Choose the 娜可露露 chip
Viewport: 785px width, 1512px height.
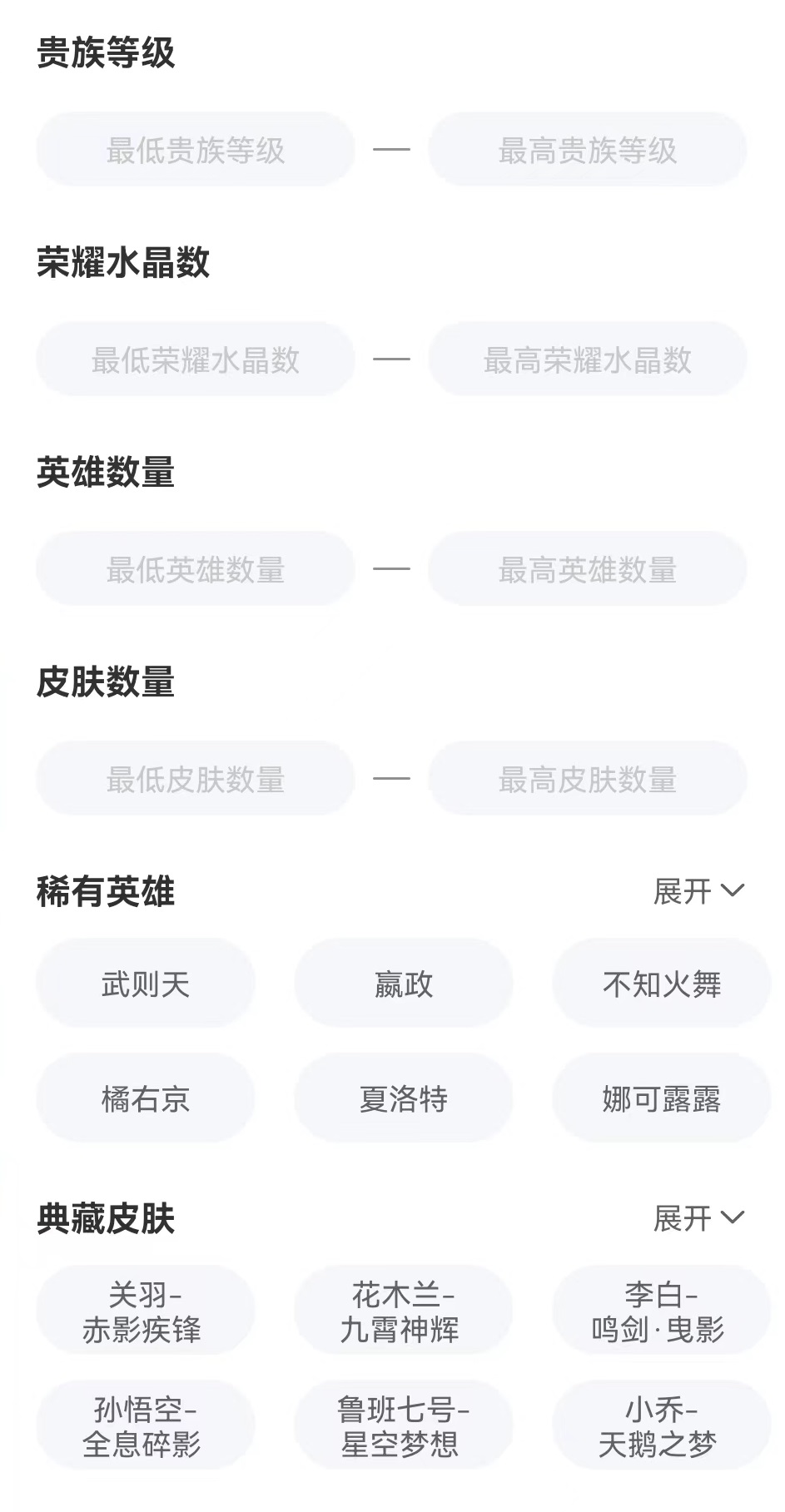click(x=661, y=1098)
